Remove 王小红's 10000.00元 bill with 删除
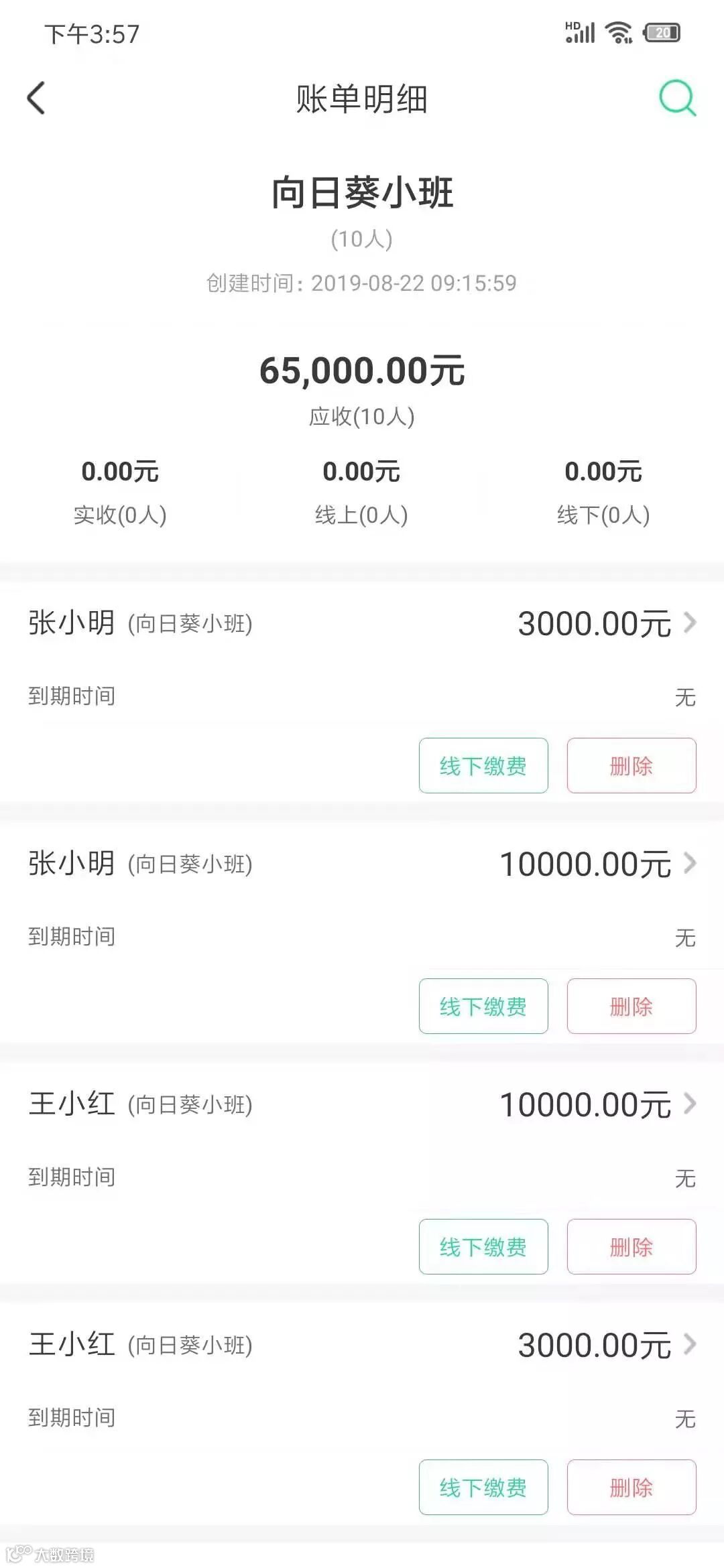 coord(631,1247)
